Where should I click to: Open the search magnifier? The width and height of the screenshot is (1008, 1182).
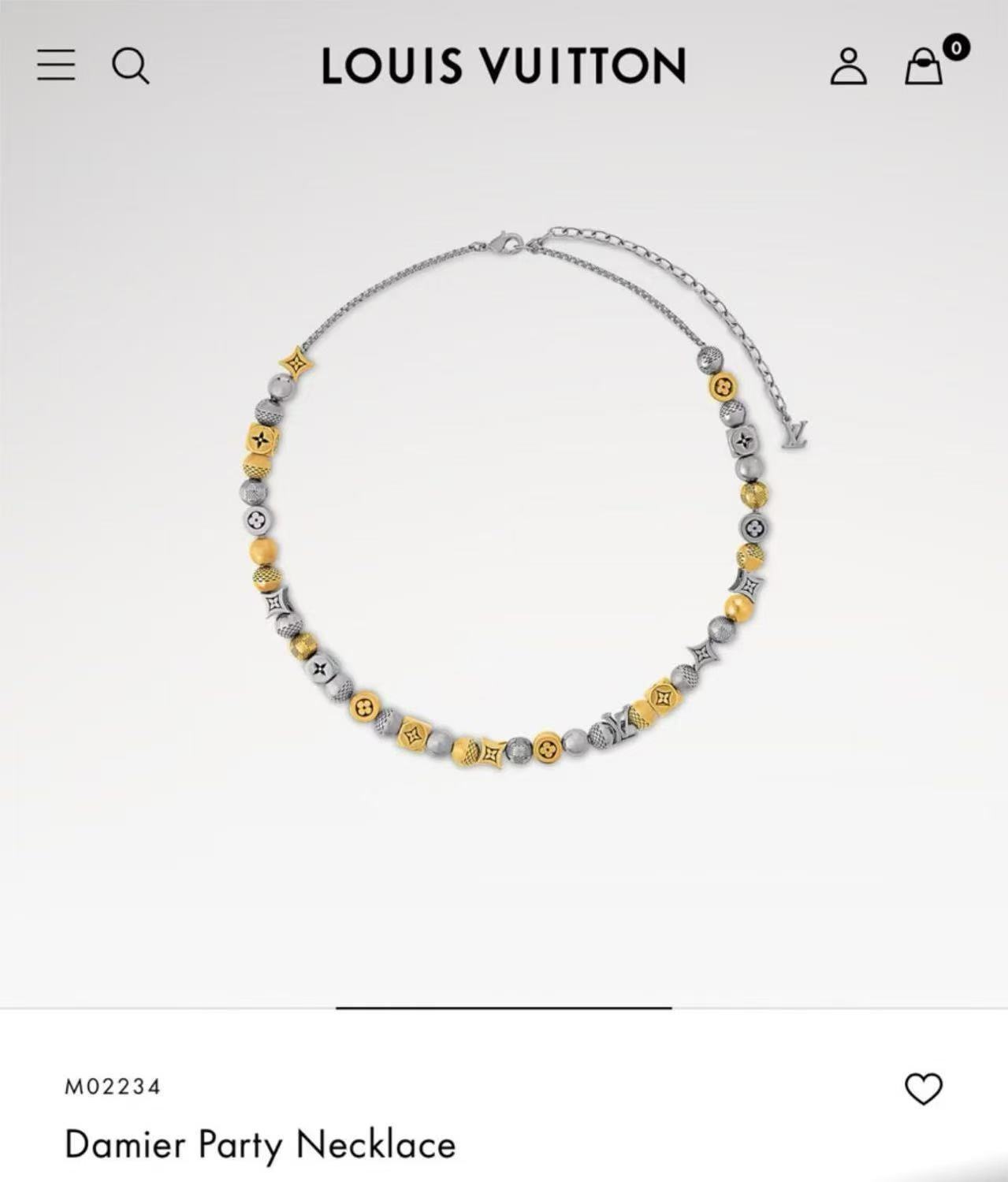pyautogui.click(x=130, y=65)
